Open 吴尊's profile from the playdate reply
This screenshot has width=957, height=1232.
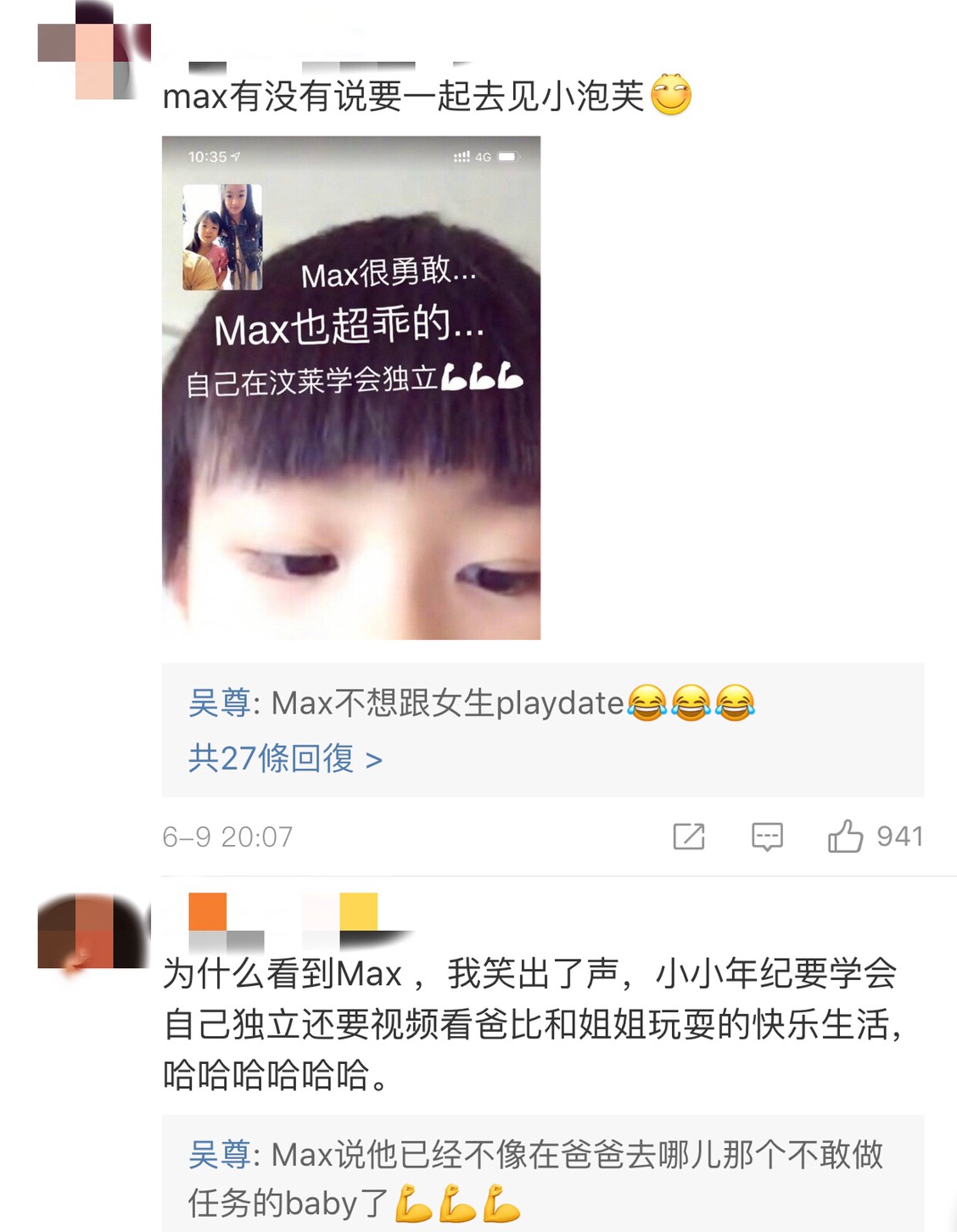[219, 703]
